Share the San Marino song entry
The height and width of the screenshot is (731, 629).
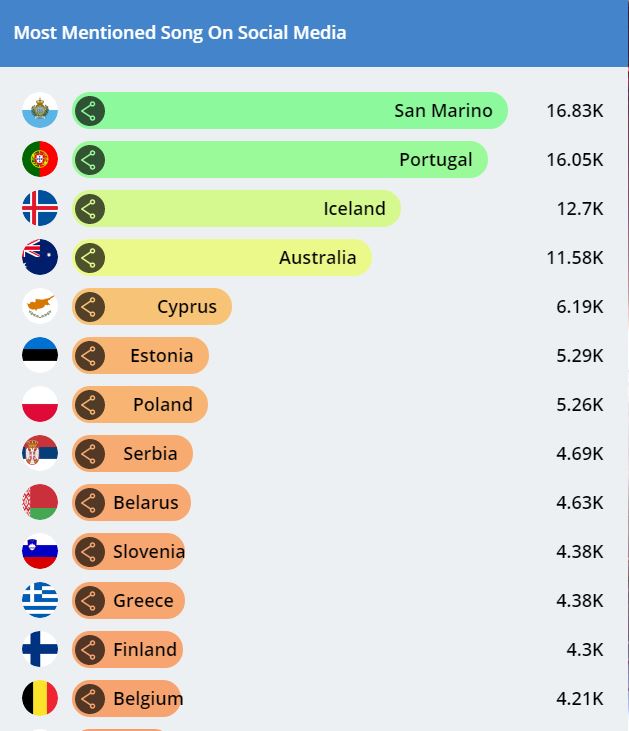tap(89, 111)
